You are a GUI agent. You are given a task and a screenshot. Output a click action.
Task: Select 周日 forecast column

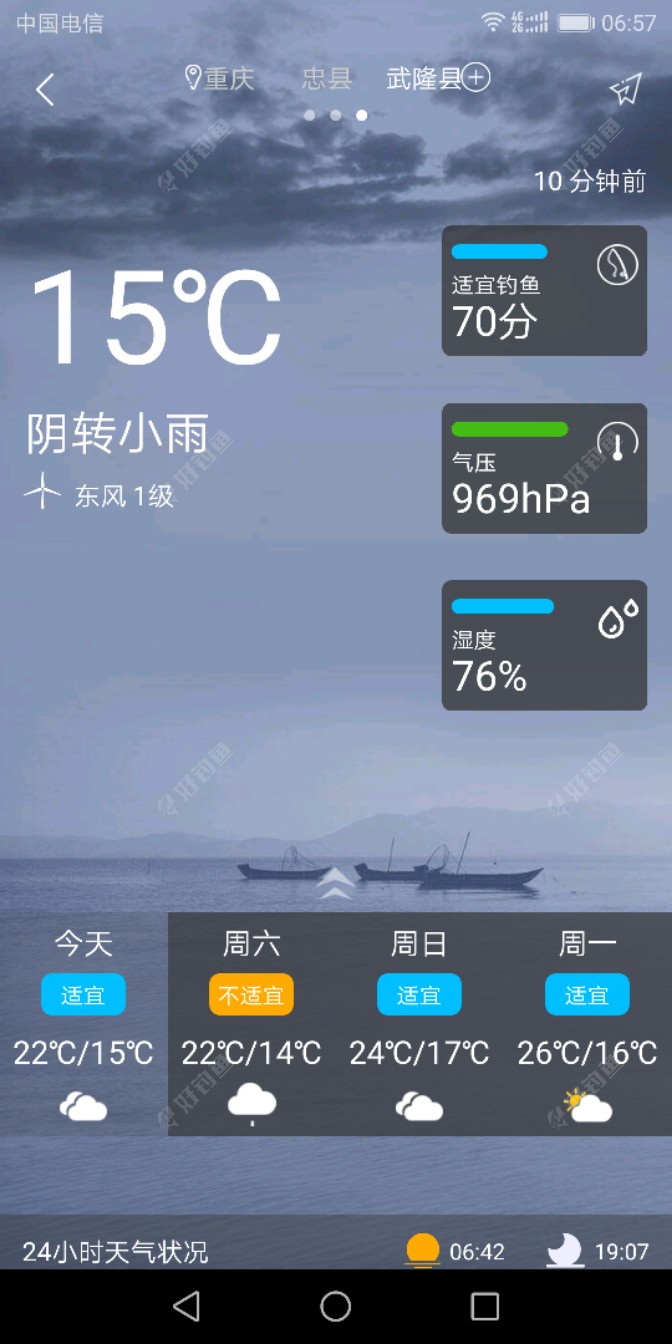click(419, 1022)
